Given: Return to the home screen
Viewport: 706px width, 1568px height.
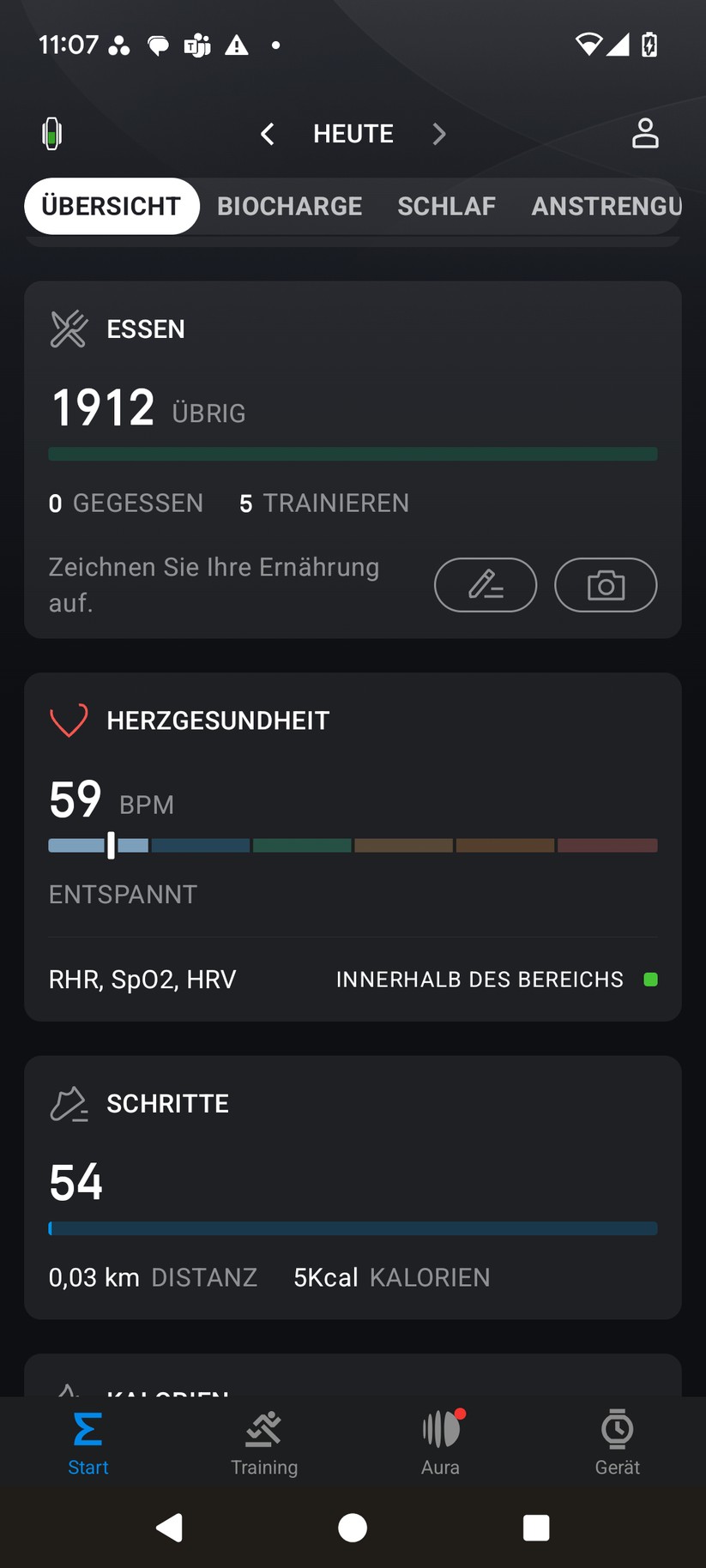Looking at the screenshot, I should pos(353,1528).
